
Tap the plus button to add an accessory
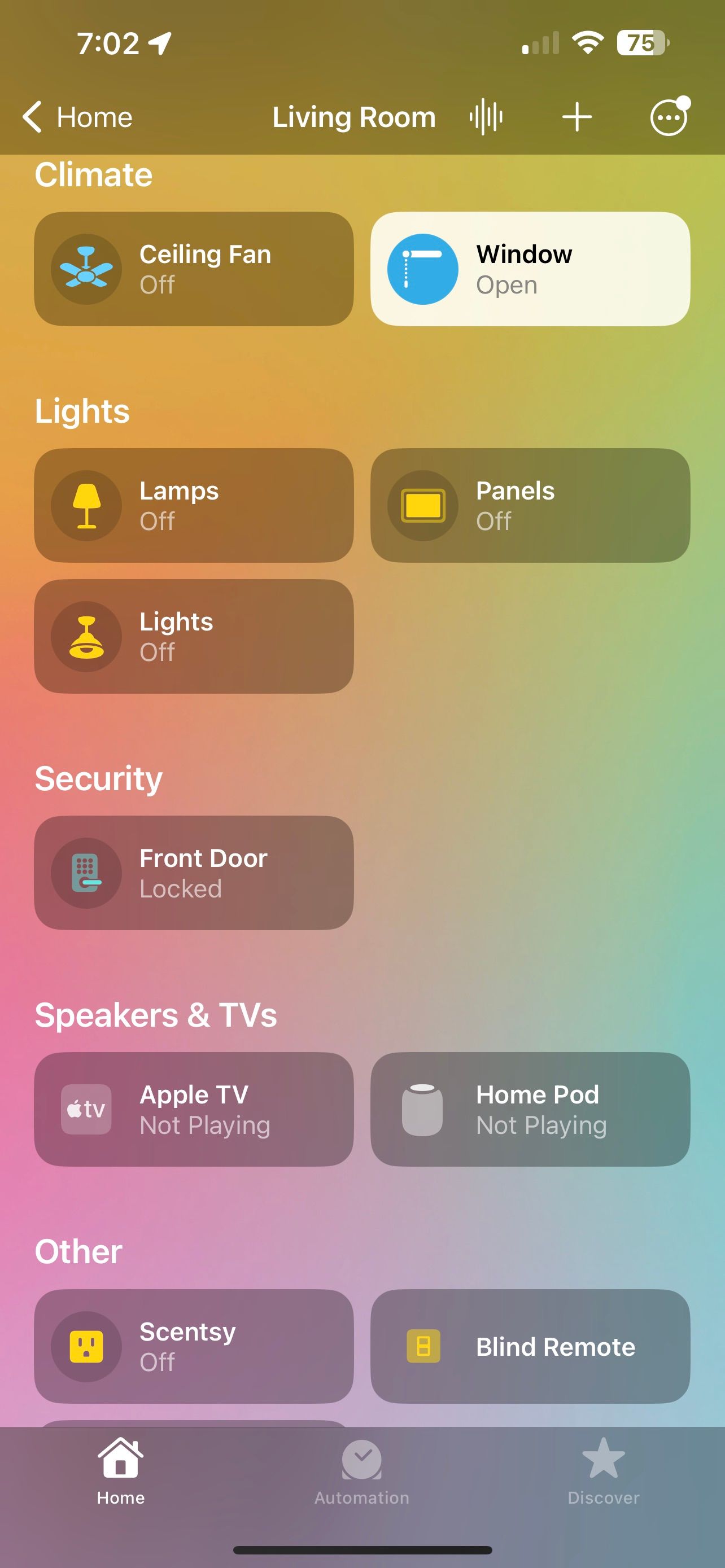point(576,116)
